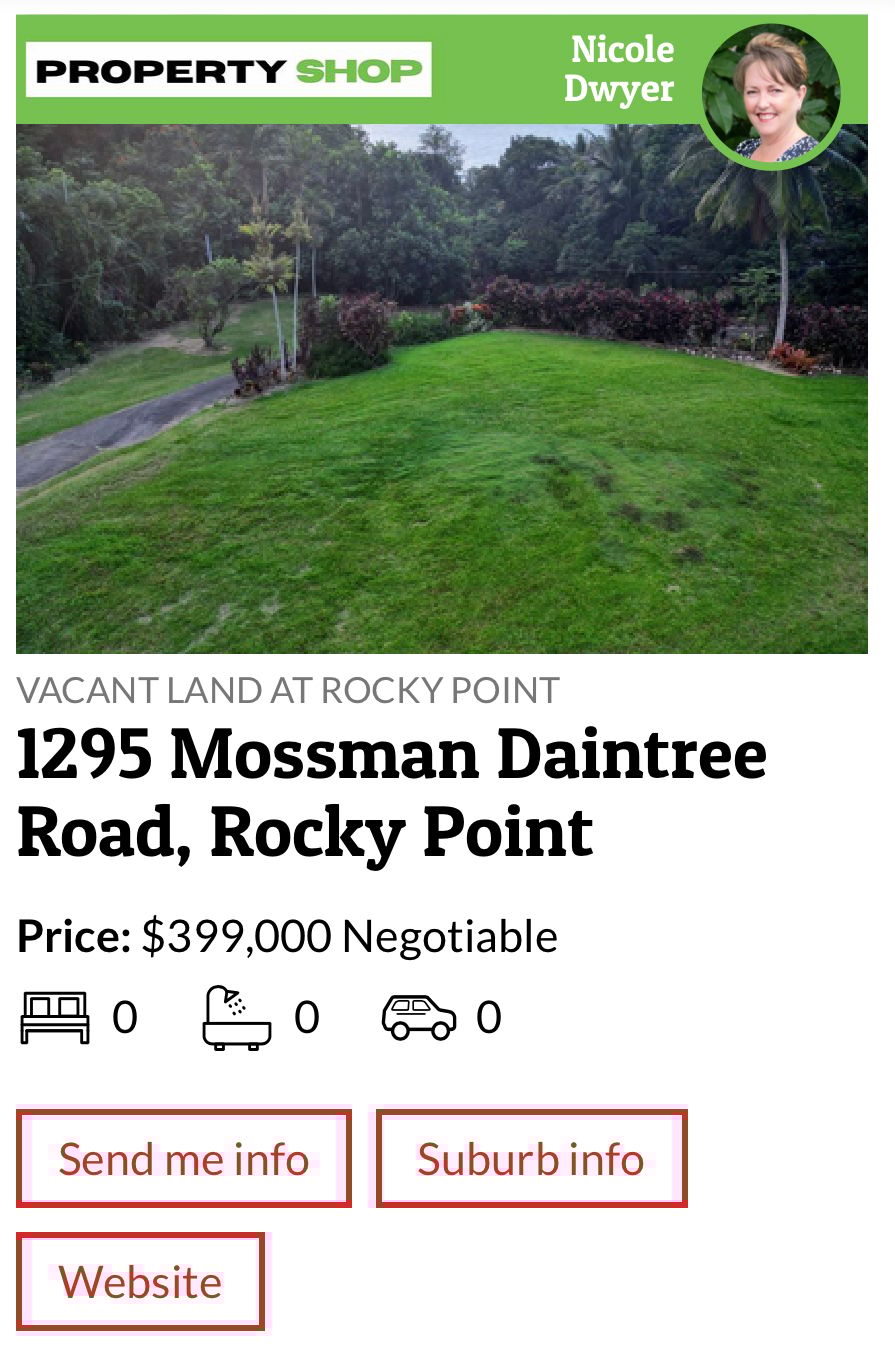Visit the listing's Website
Image resolution: width=895 pixels, height=1350 pixels.
[141, 1281]
